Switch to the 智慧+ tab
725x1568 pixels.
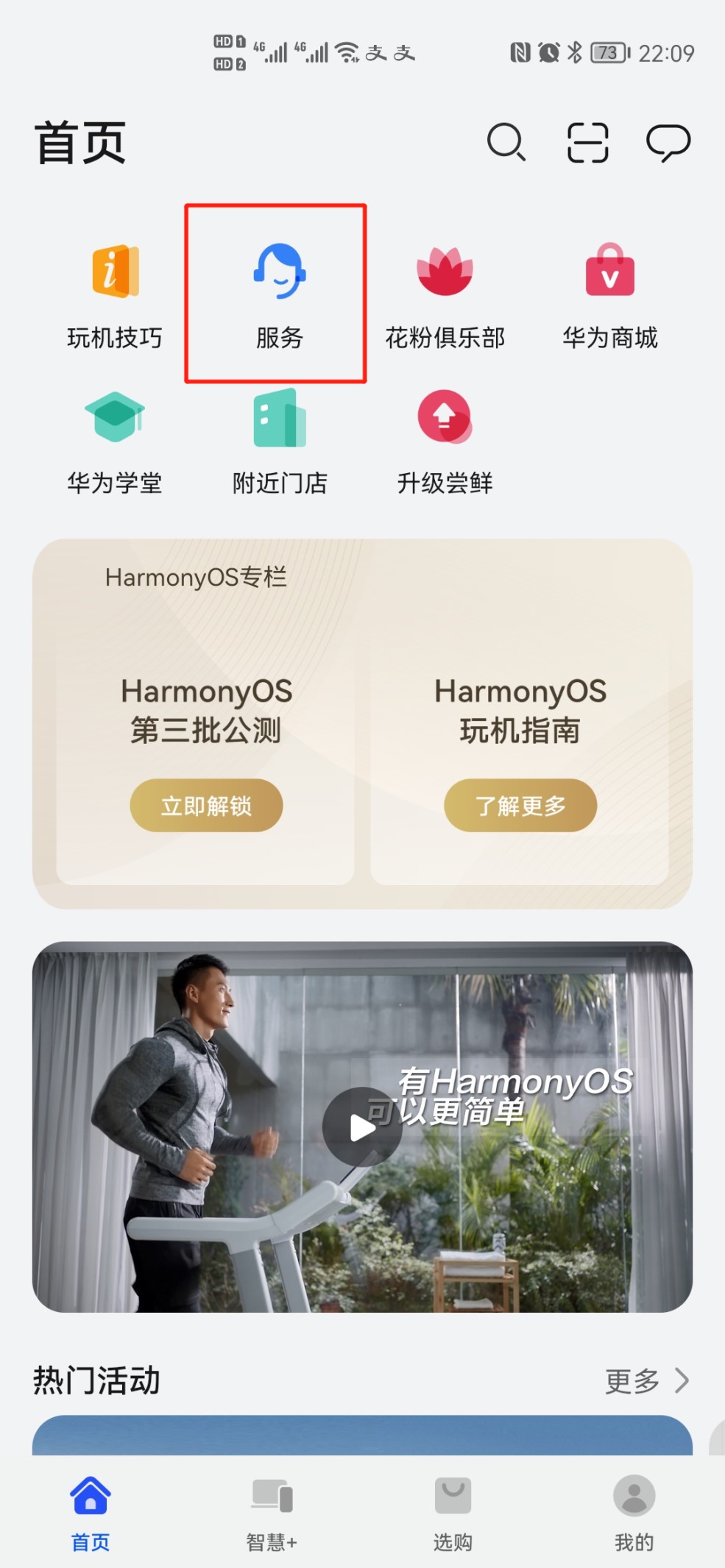point(272,1513)
